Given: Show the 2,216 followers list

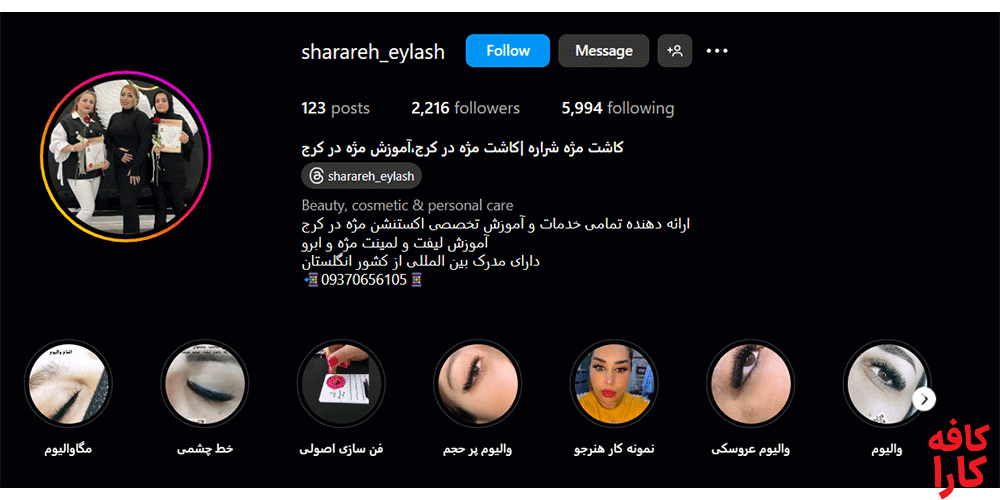Looking at the screenshot, I should point(465,108).
